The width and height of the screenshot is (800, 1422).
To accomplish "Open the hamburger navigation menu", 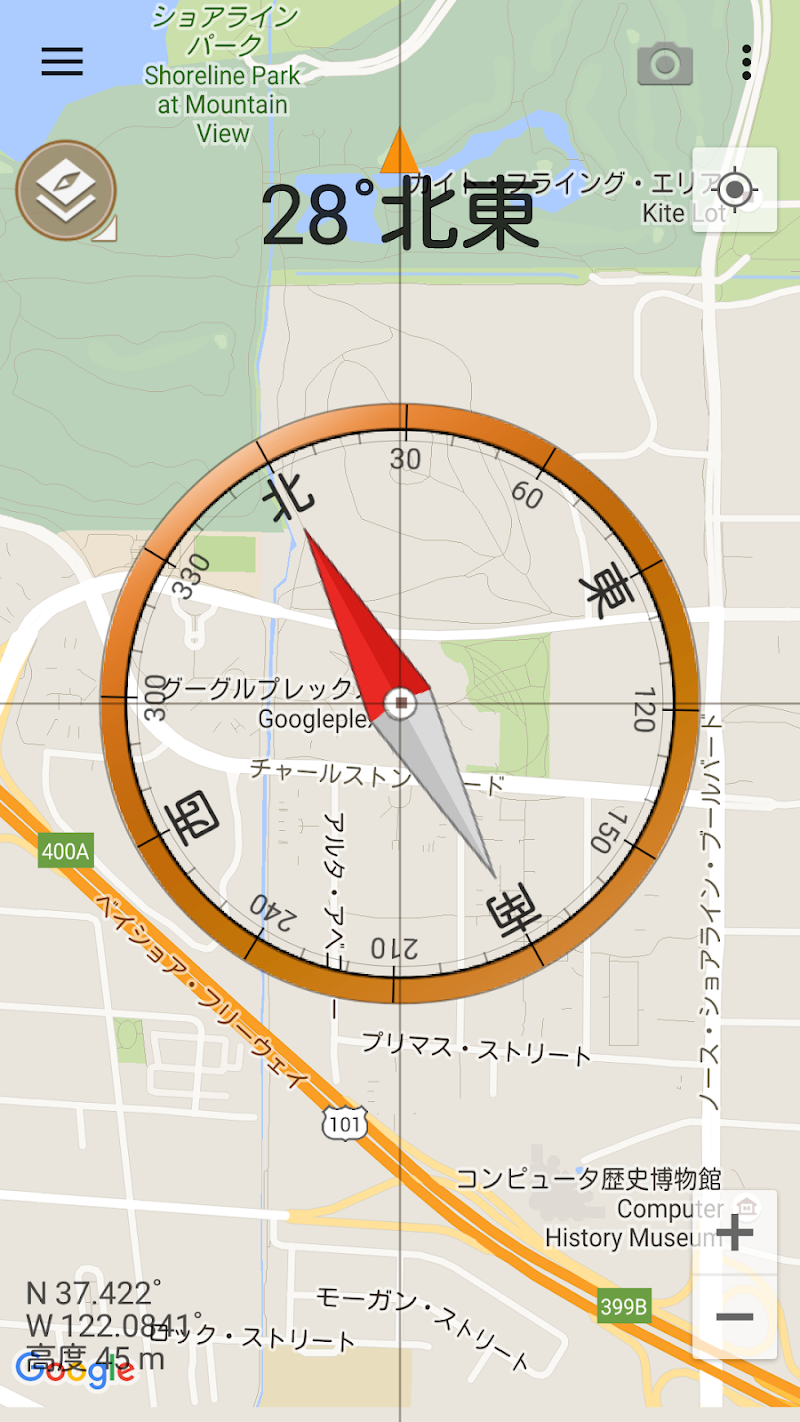I will [62, 62].
